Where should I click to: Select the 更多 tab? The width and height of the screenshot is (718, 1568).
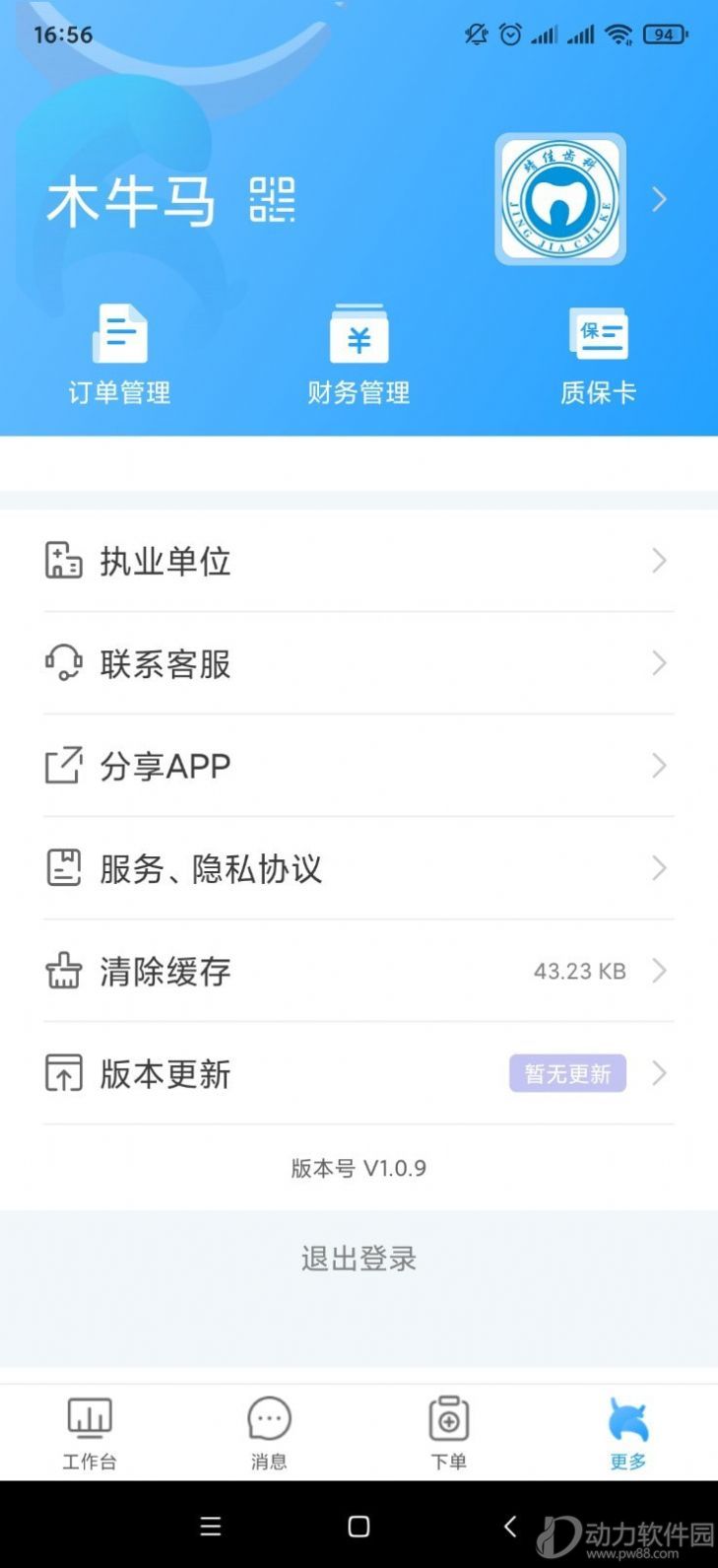(628, 1434)
